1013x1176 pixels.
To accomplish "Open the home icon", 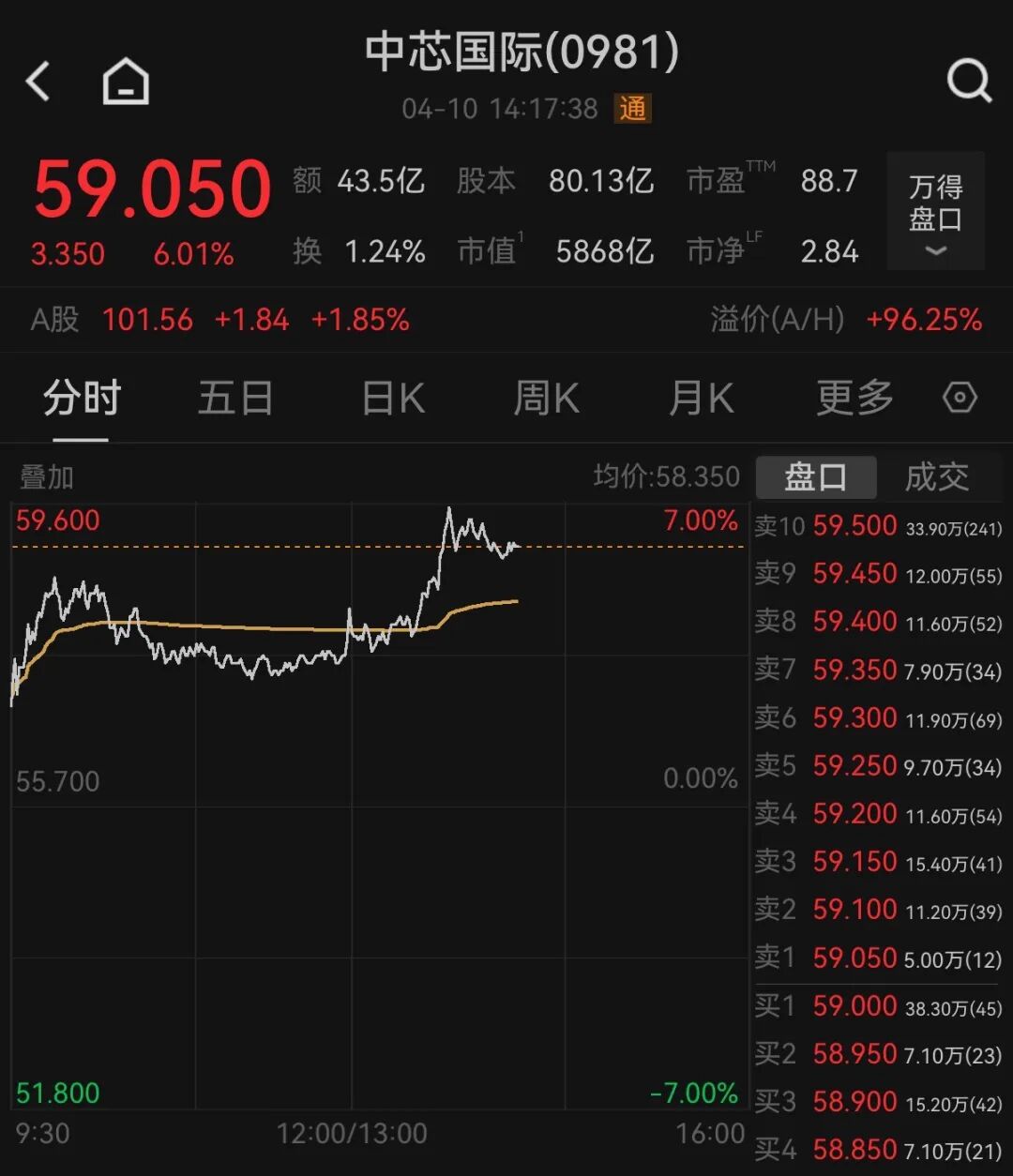I will (126, 82).
